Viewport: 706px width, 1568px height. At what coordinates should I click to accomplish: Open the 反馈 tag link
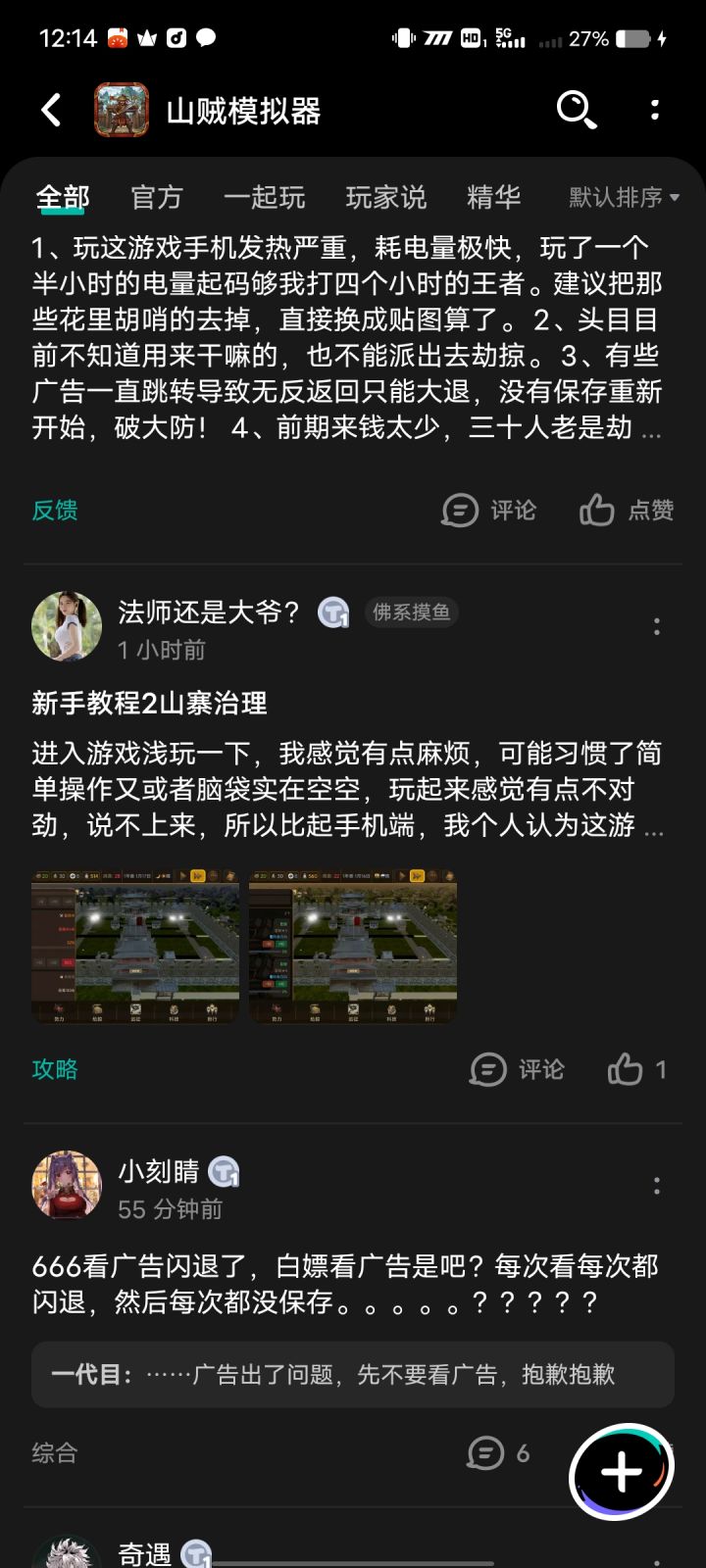55,510
